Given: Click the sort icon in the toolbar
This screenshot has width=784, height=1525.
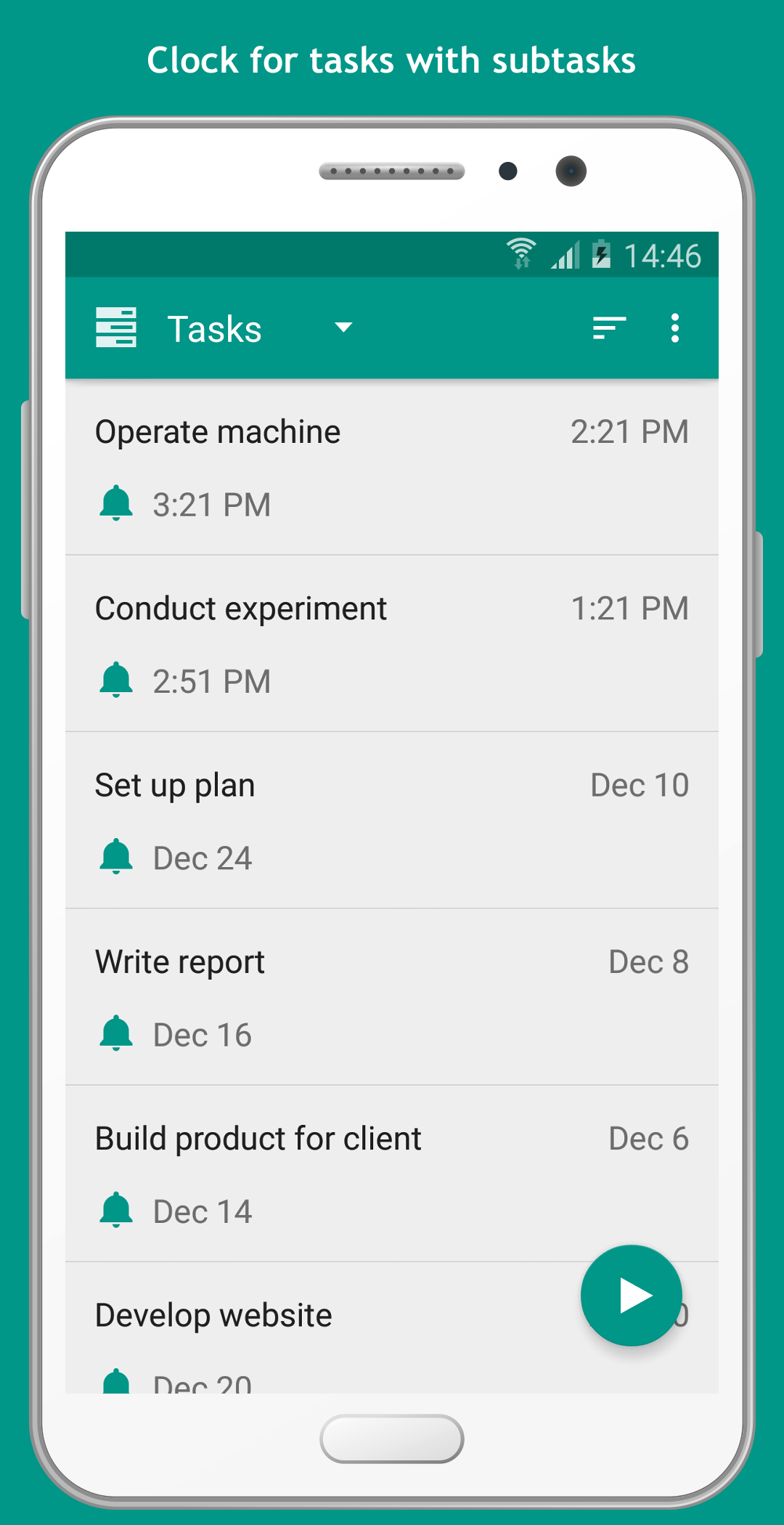Looking at the screenshot, I should click(609, 328).
